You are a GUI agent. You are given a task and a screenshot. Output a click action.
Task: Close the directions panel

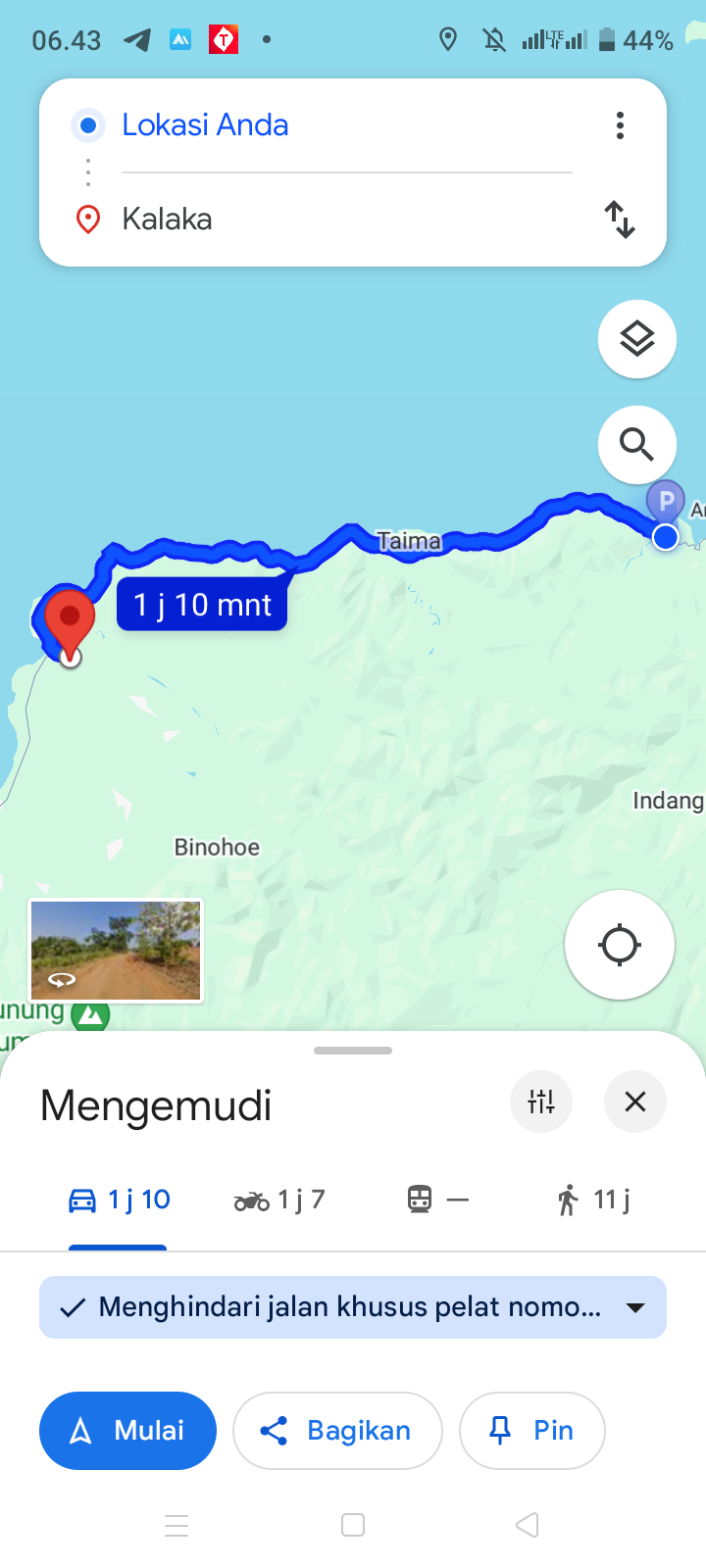(x=635, y=1102)
